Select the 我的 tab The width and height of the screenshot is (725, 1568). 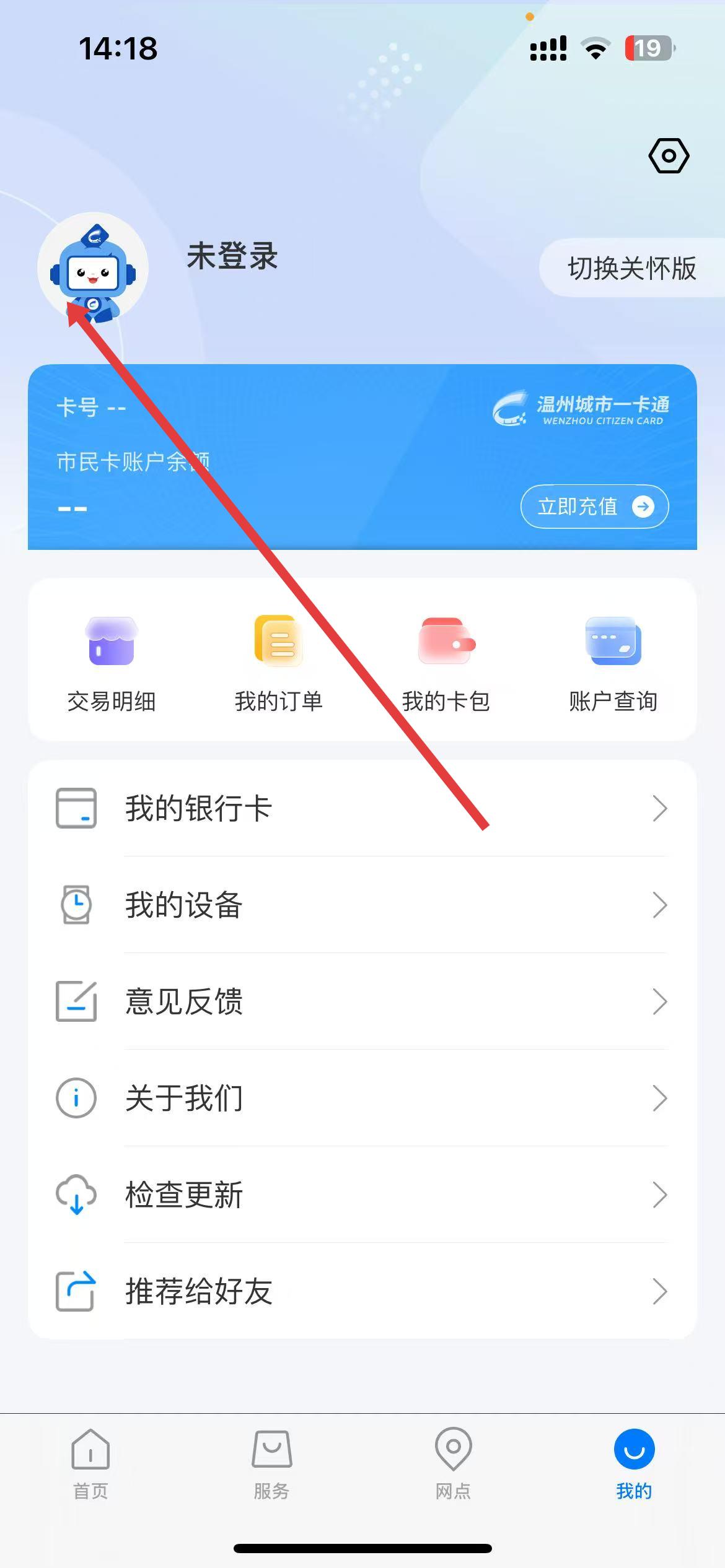tap(634, 1464)
